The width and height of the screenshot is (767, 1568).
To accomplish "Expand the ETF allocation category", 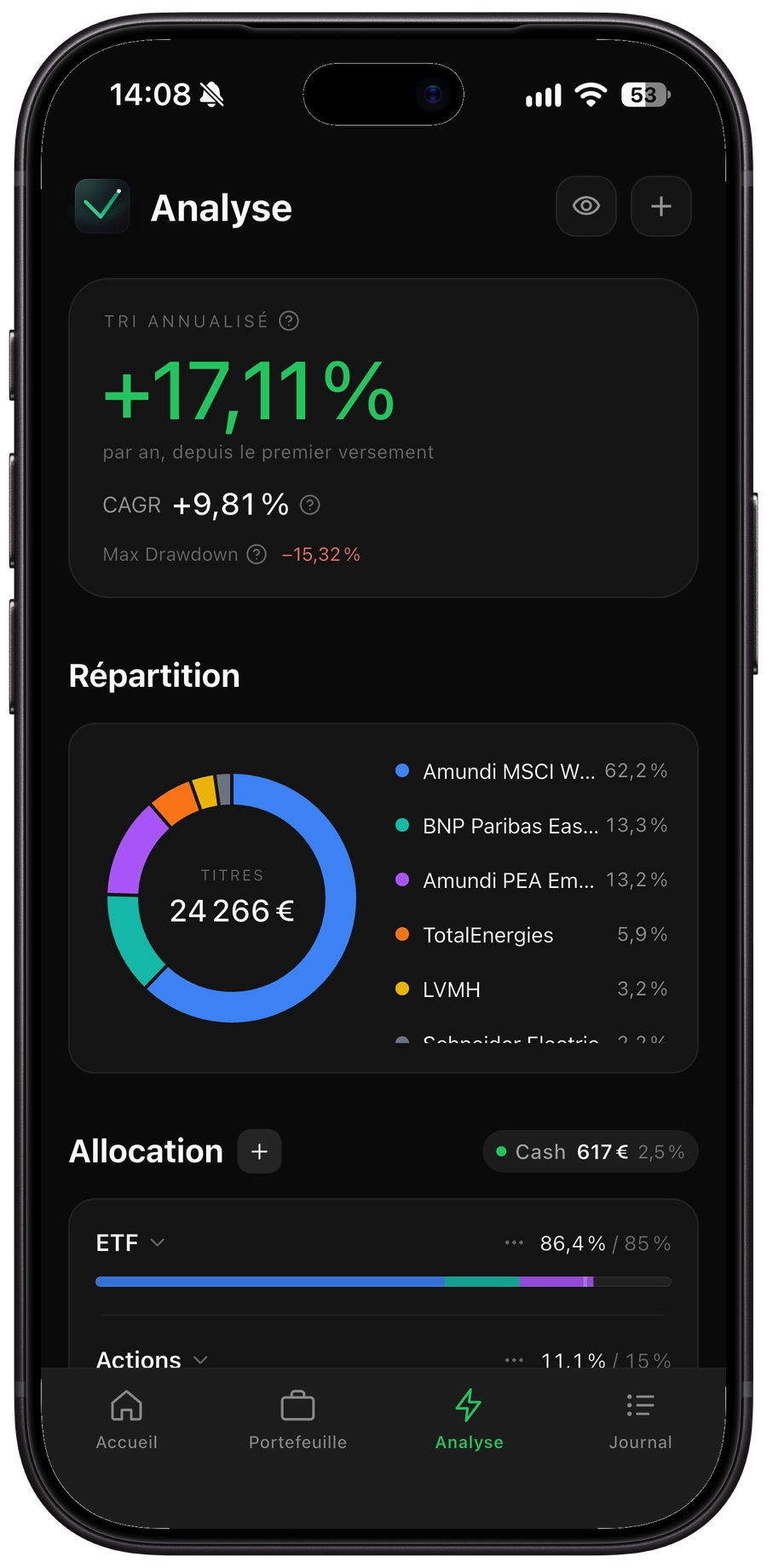I will pos(130,1243).
